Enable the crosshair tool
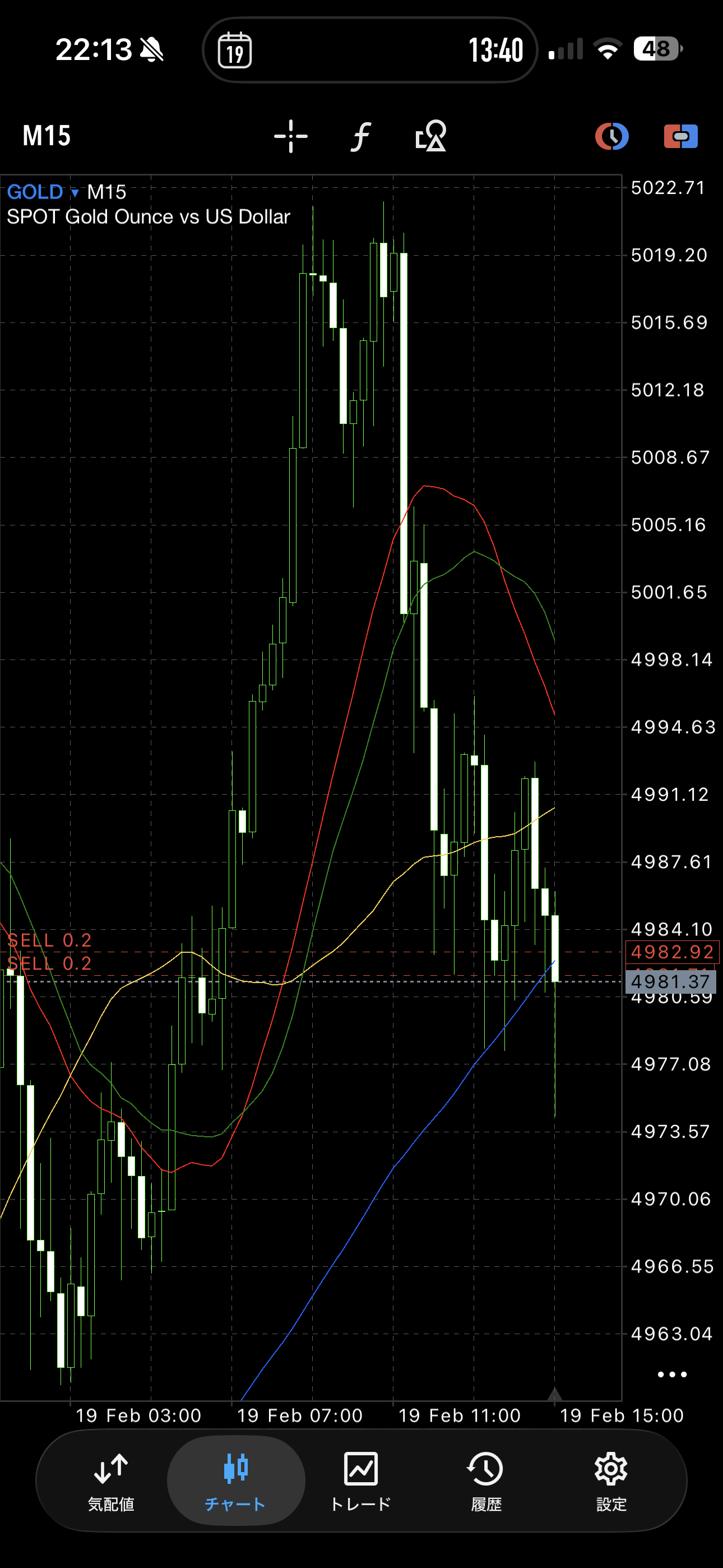The image size is (723, 1568). click(290, 136)
